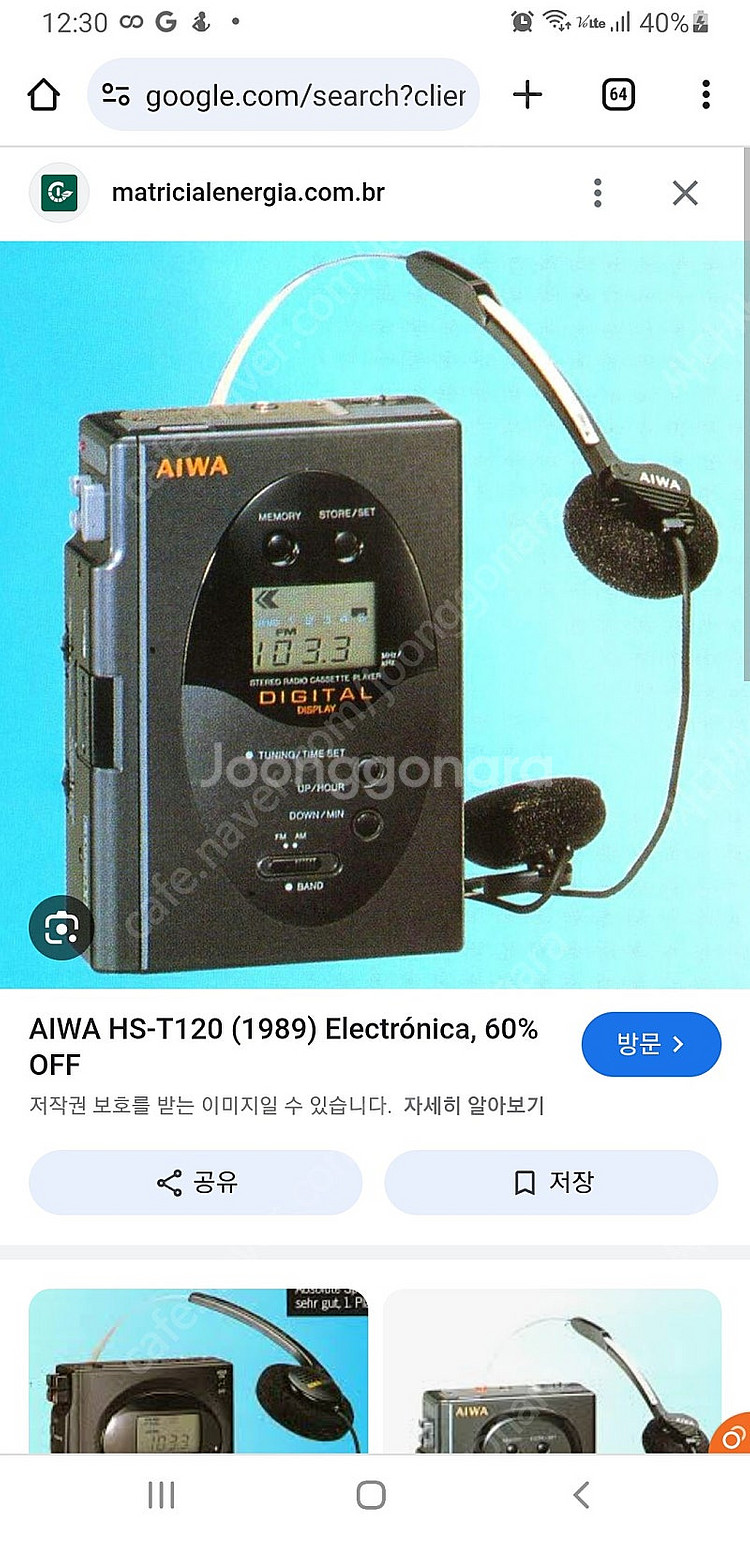Open the matricialenergia.com.br source link
750x1541 pixels.
click(x=247, y=193)
